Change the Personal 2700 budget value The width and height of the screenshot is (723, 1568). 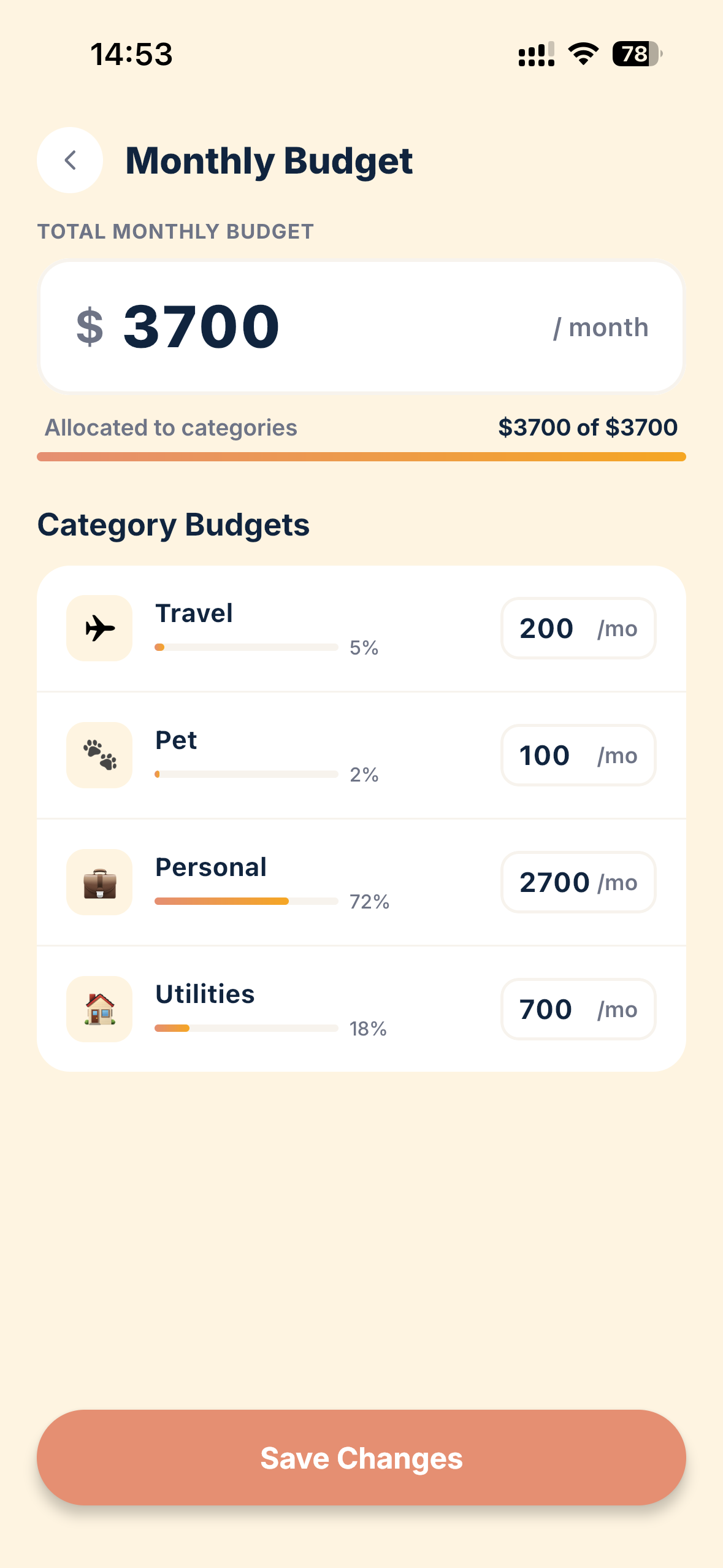pos(578,882)
